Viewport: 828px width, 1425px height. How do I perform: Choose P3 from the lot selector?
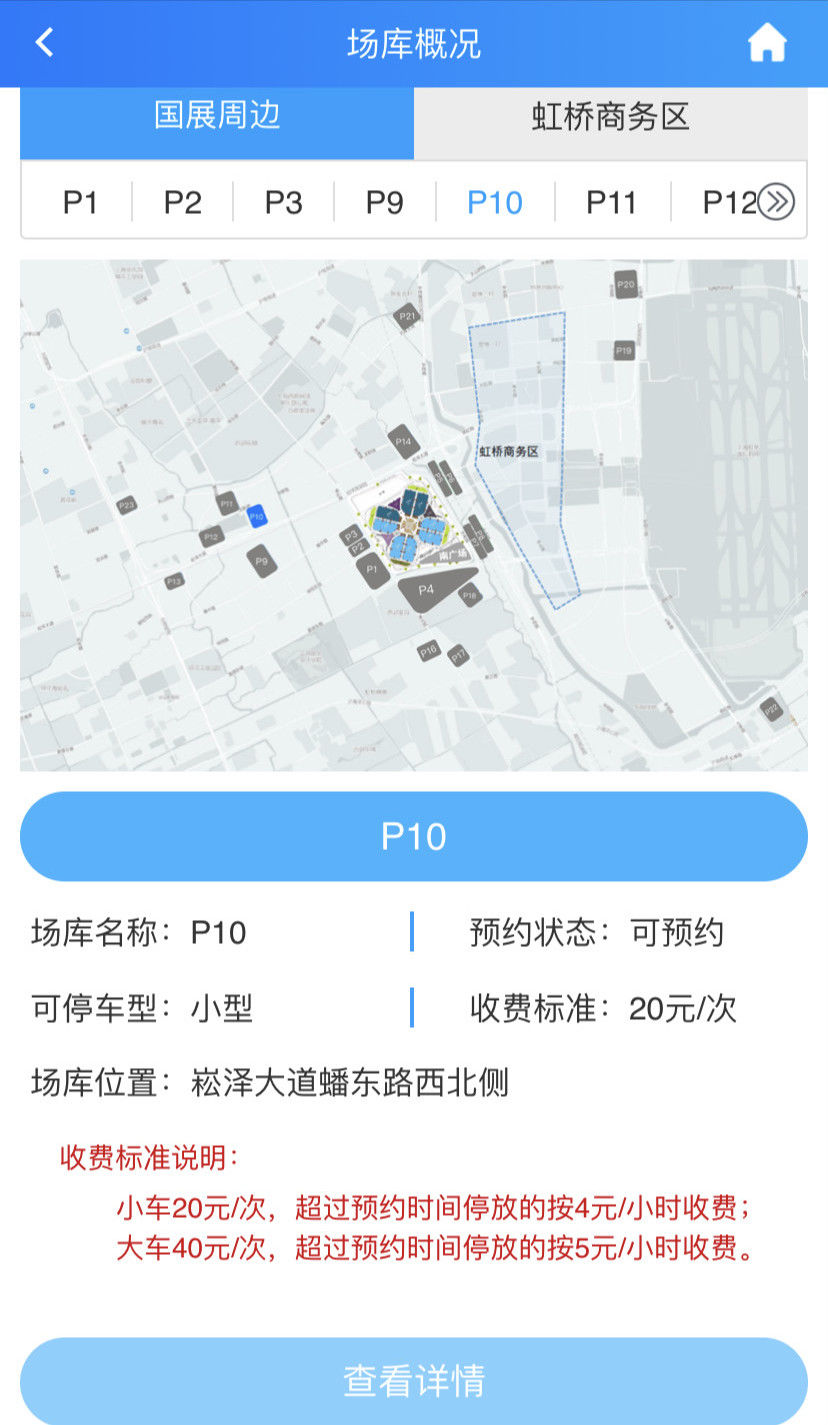(284, 202)
